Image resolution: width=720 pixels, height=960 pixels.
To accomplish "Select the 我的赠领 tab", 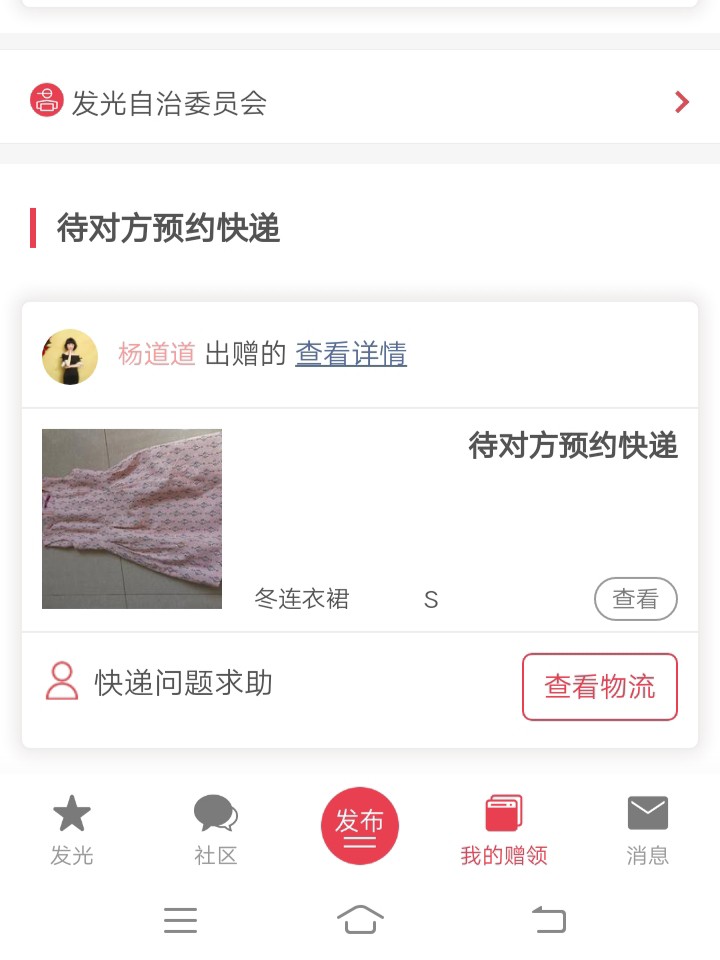I will 504,829.
